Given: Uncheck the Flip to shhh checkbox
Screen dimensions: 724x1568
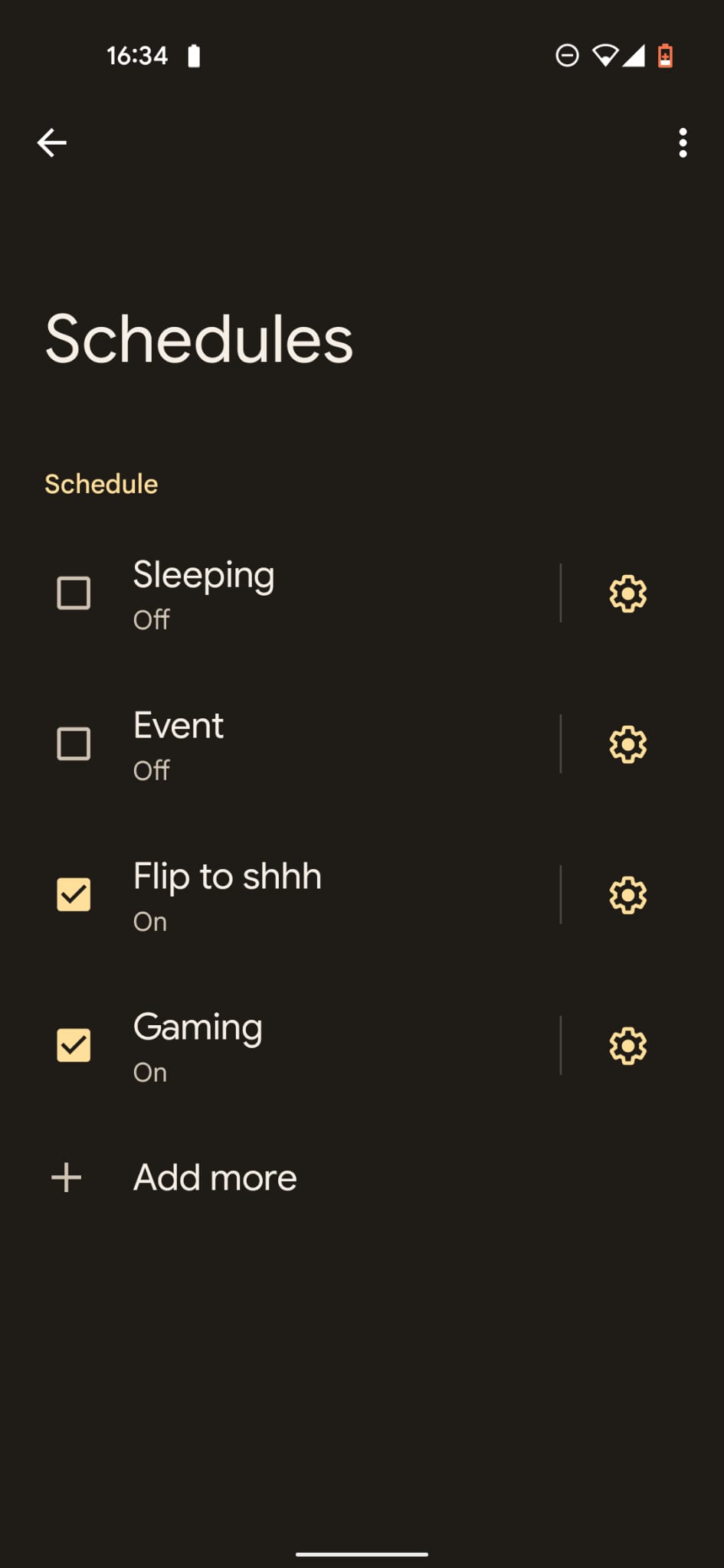Looking at the screenshot, I should coord(74,895).
